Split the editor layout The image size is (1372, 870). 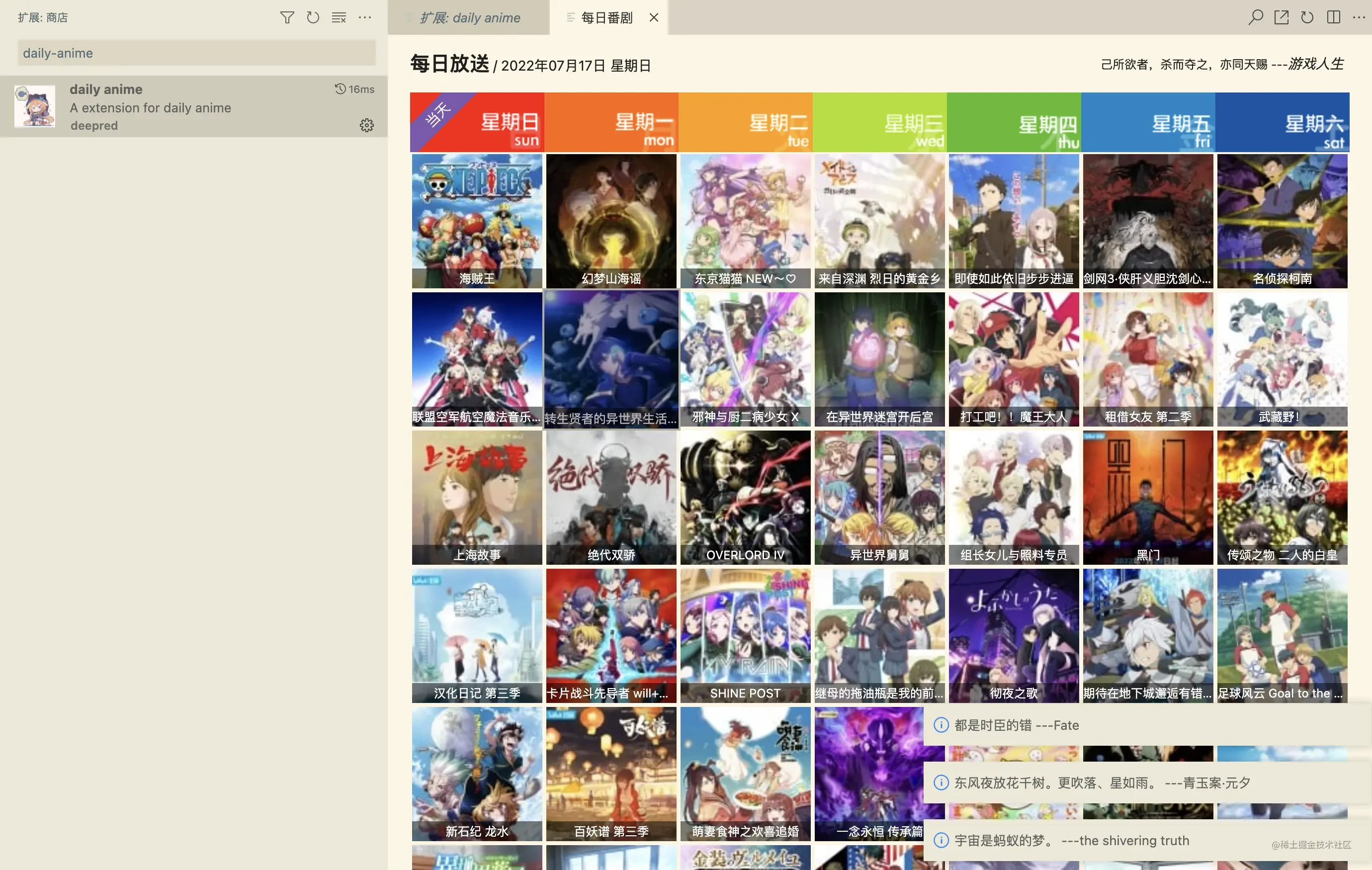(x=1333, y=18)
